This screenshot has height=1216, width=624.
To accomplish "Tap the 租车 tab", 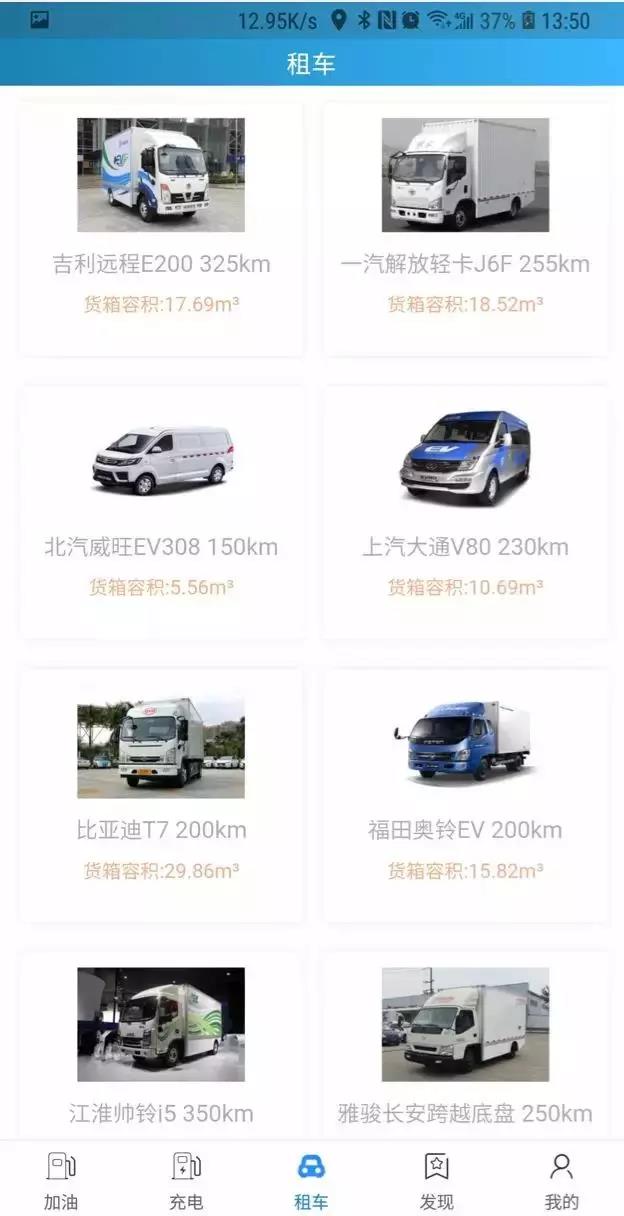I will pos(311,1180).
